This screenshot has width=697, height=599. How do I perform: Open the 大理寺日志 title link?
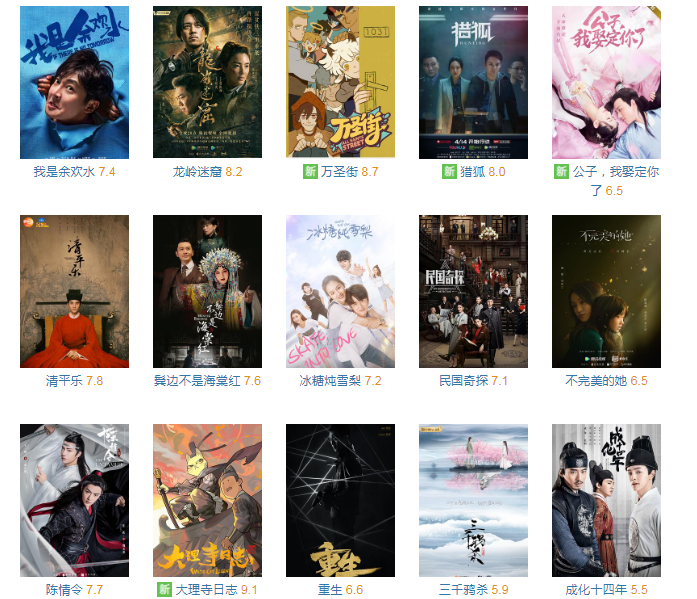[x=206, y=590]
